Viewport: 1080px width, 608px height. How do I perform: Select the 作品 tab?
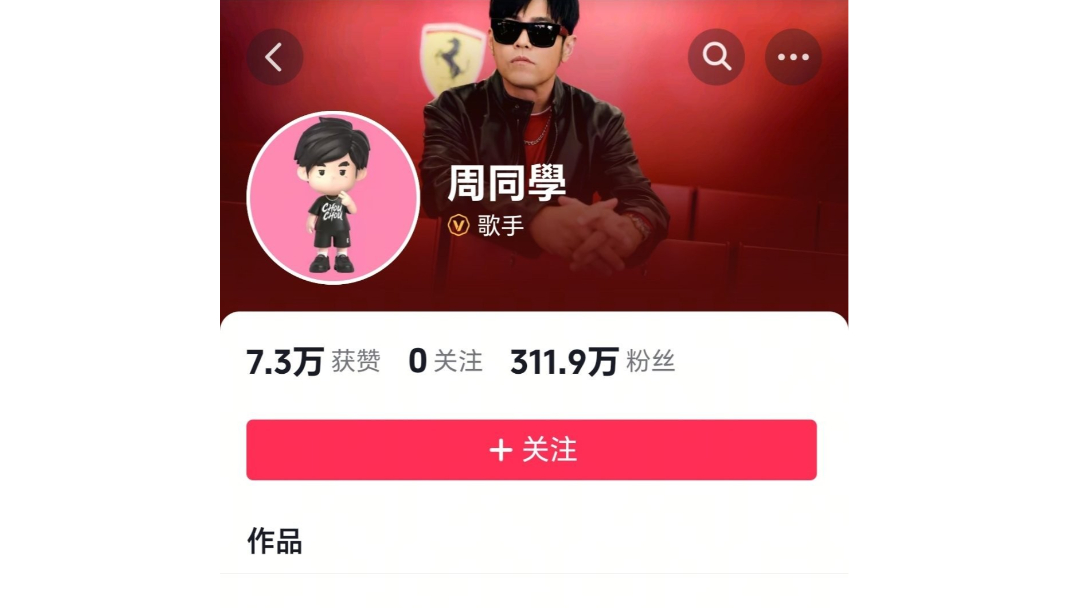pyautogui.click(x=275, y=542)
